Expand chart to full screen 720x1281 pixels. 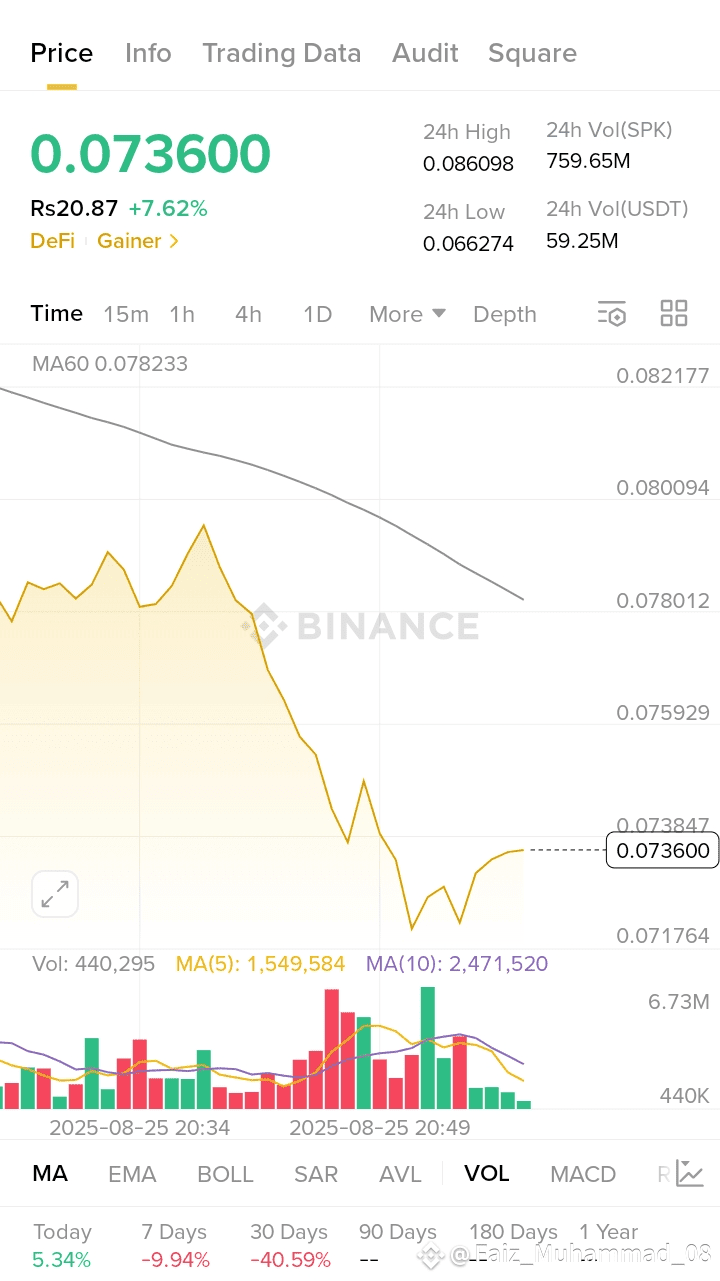pos(55,894)
